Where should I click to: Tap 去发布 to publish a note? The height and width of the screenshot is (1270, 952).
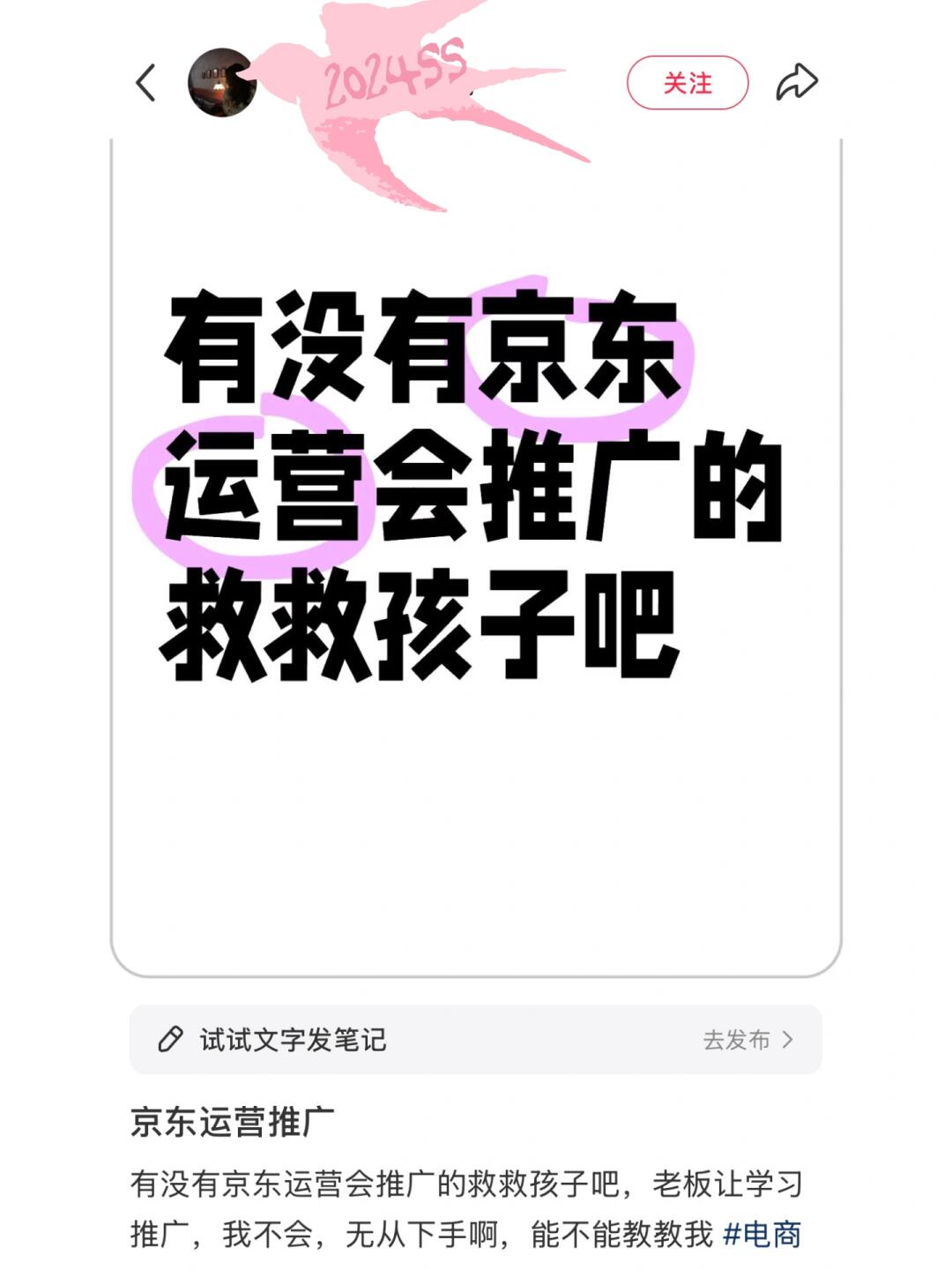(747, 1040)
